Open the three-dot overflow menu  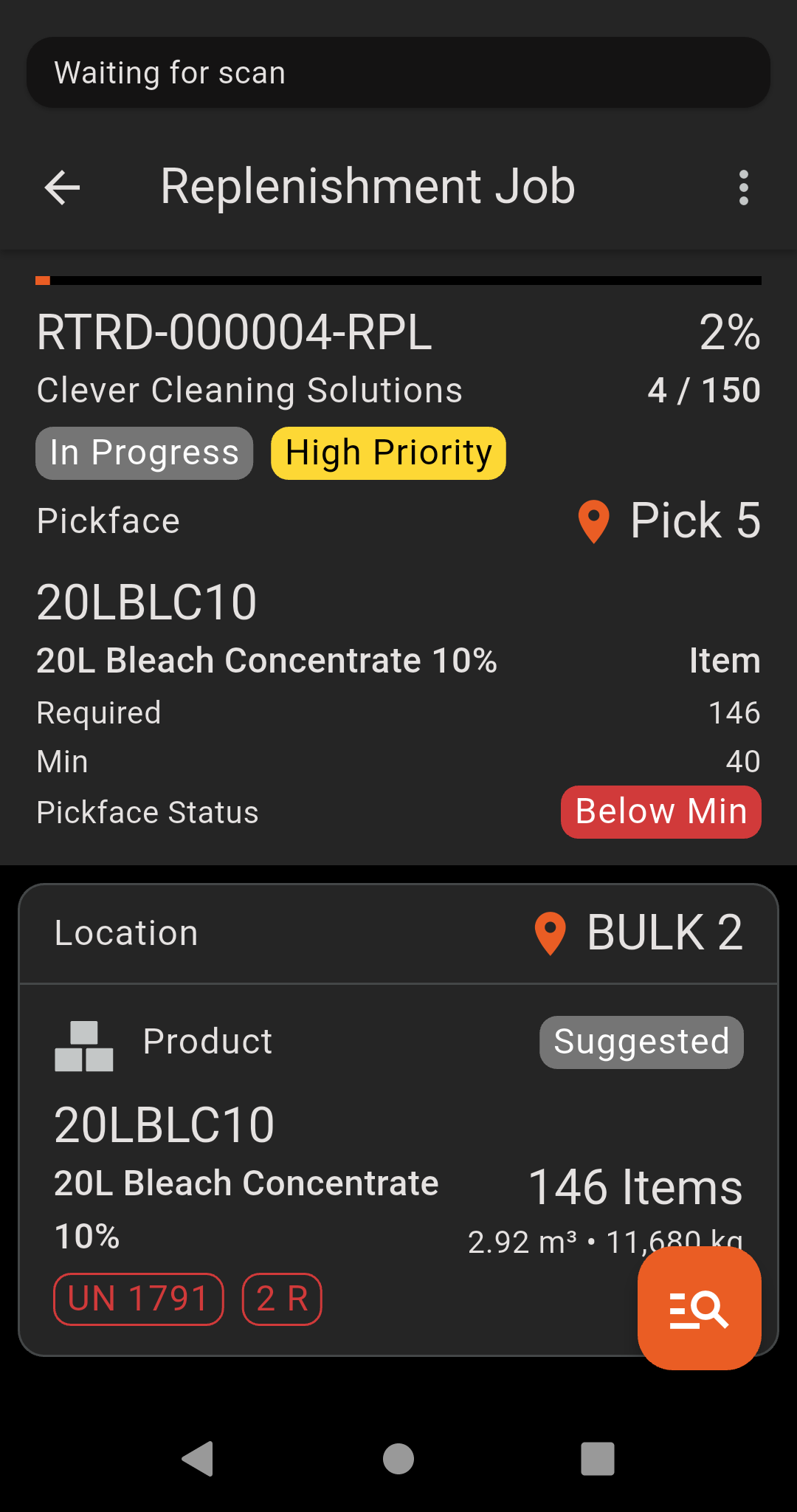[743, 188]
